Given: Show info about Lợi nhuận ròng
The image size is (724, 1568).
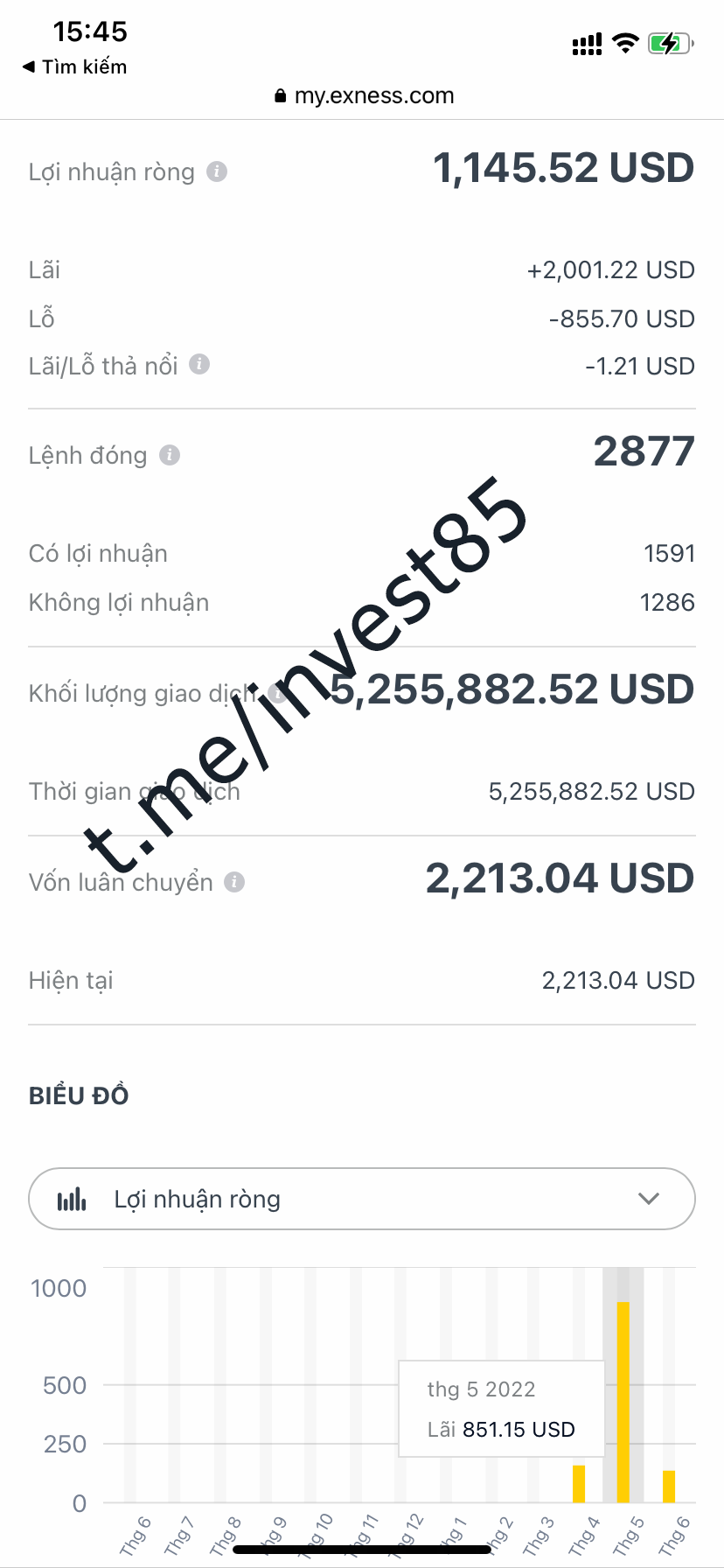Looking at the screenshot, I should click(217, 171).
